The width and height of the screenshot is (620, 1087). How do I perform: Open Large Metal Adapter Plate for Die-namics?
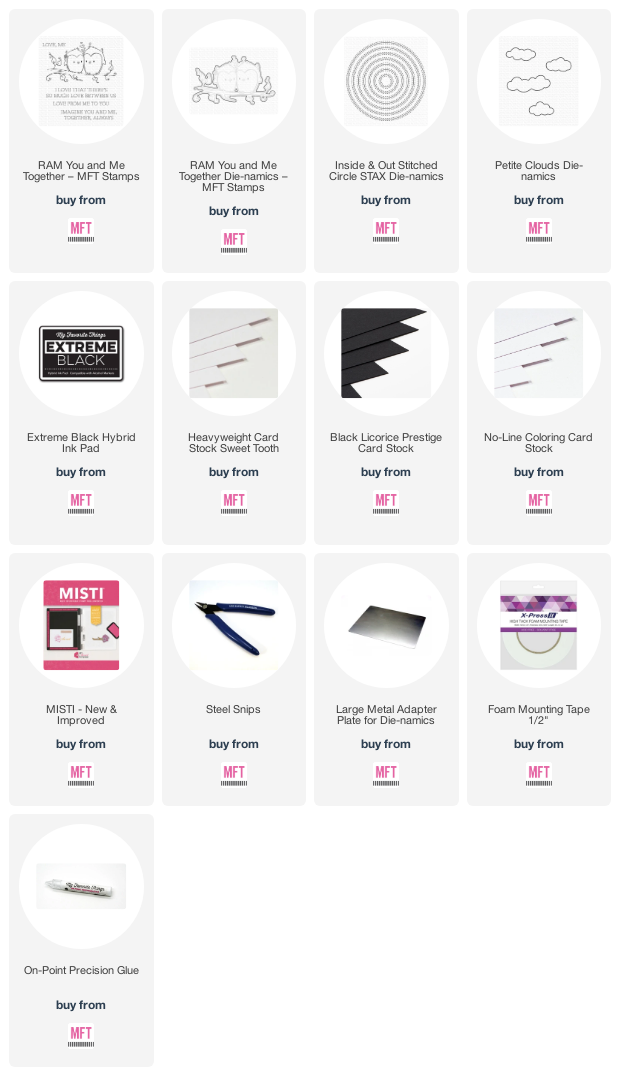pos(386,715)
